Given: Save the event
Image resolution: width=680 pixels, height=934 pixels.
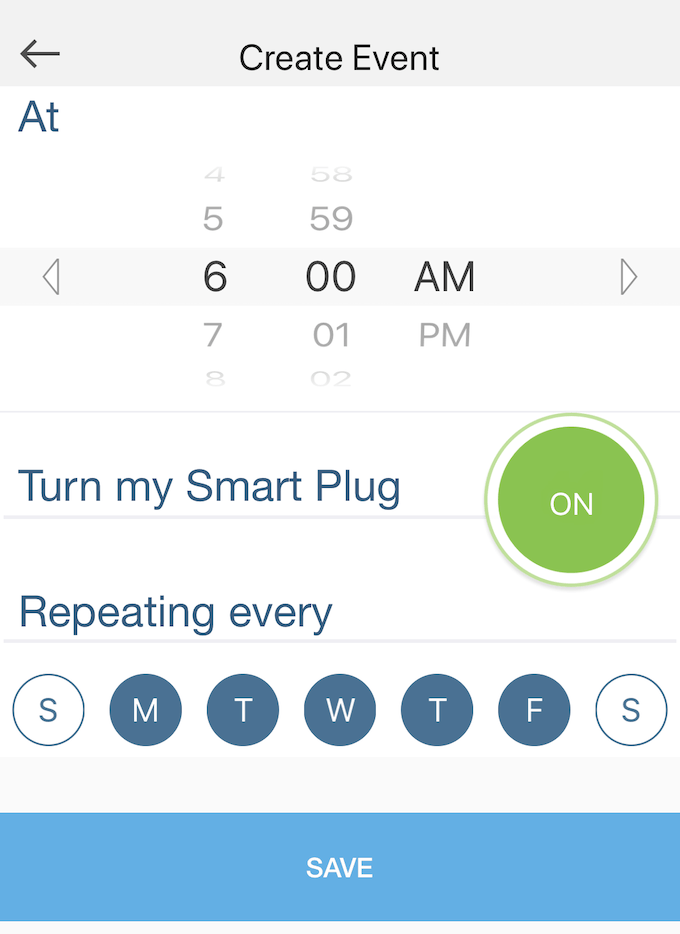Looking at the screenshot, I should click(x=340, y=867).
